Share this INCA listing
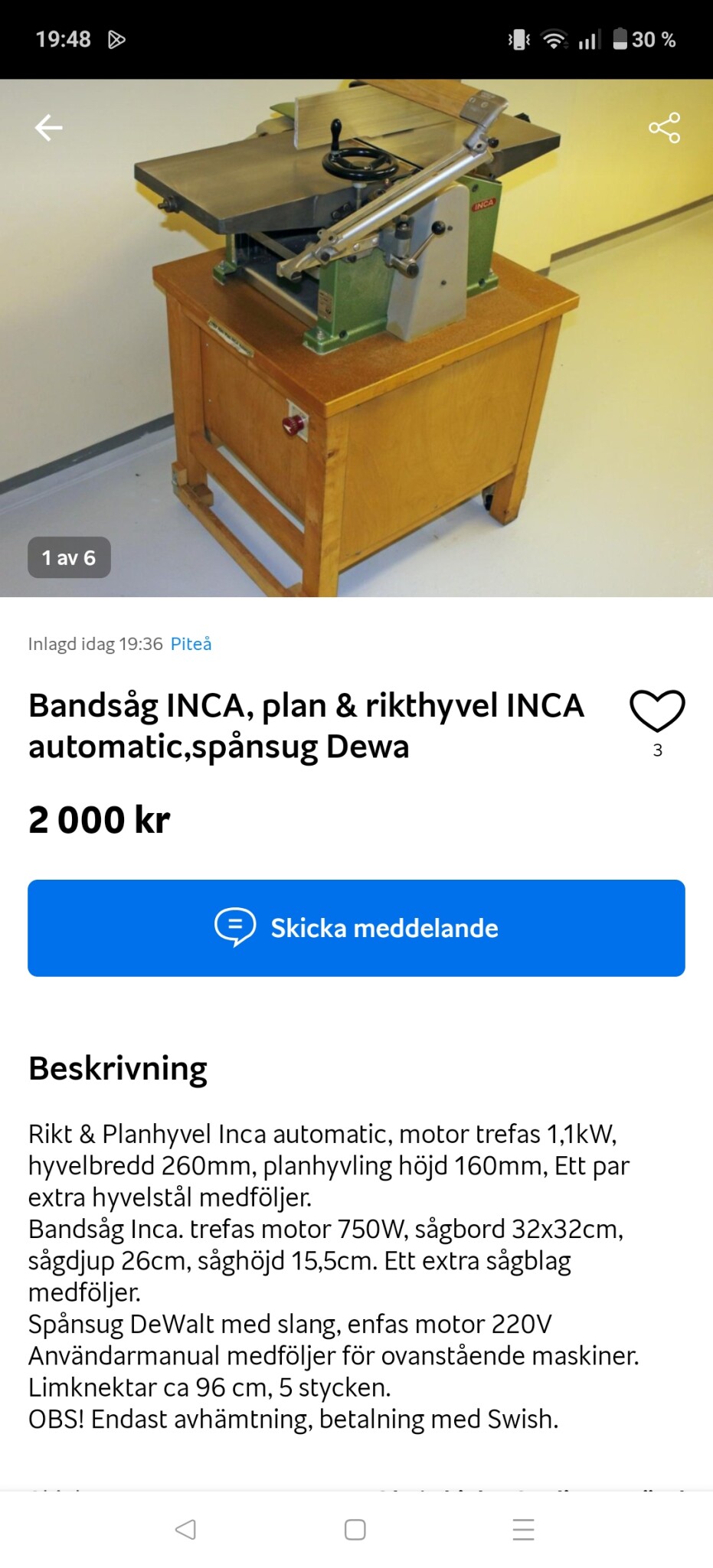The width and height of the screenshot is (713, 1568). coord(664,128)
